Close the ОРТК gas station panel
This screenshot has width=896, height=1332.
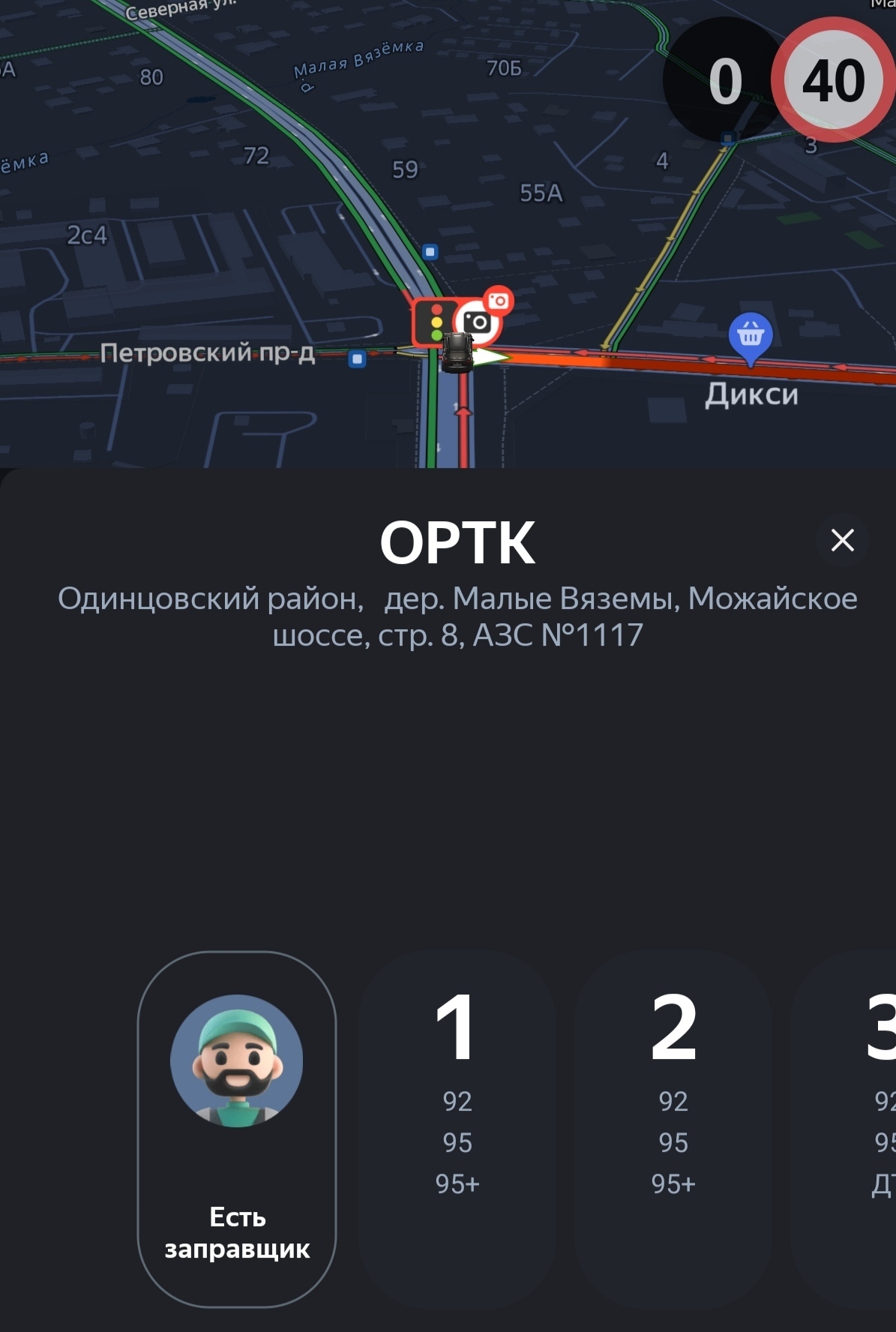pyautogui.click(x=842, y=540)
